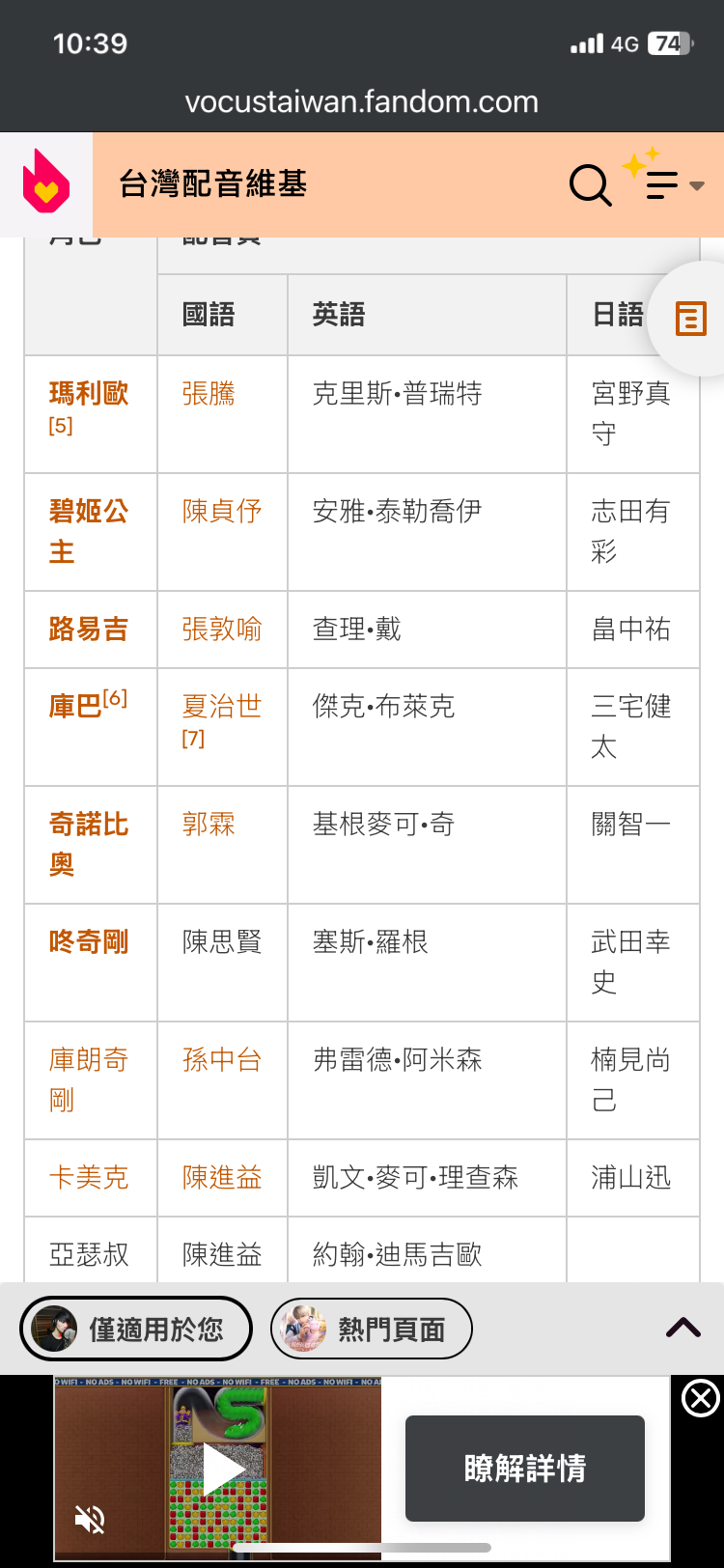
Task: Select the 熱門頁面 chip
Action: [x=372, y=1329]
